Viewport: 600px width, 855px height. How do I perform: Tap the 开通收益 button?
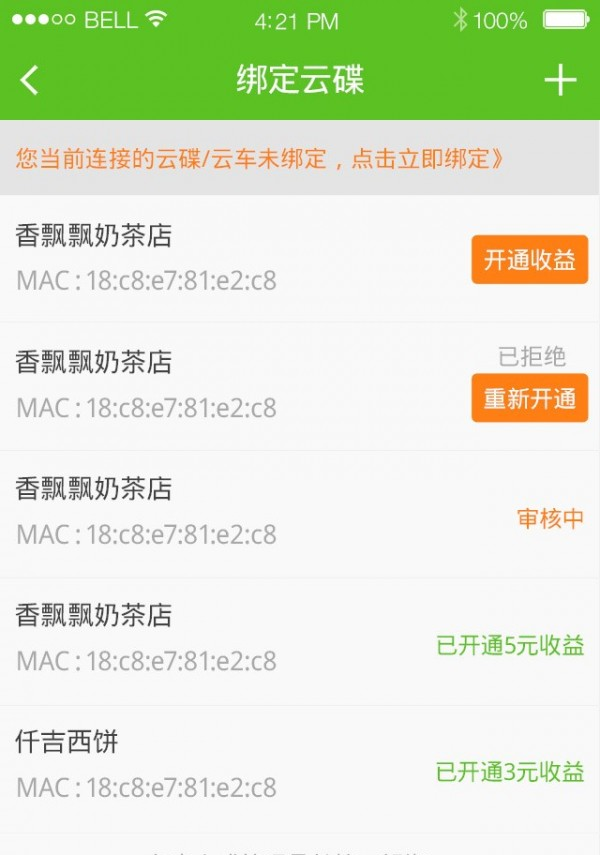[x=529, y=260]
